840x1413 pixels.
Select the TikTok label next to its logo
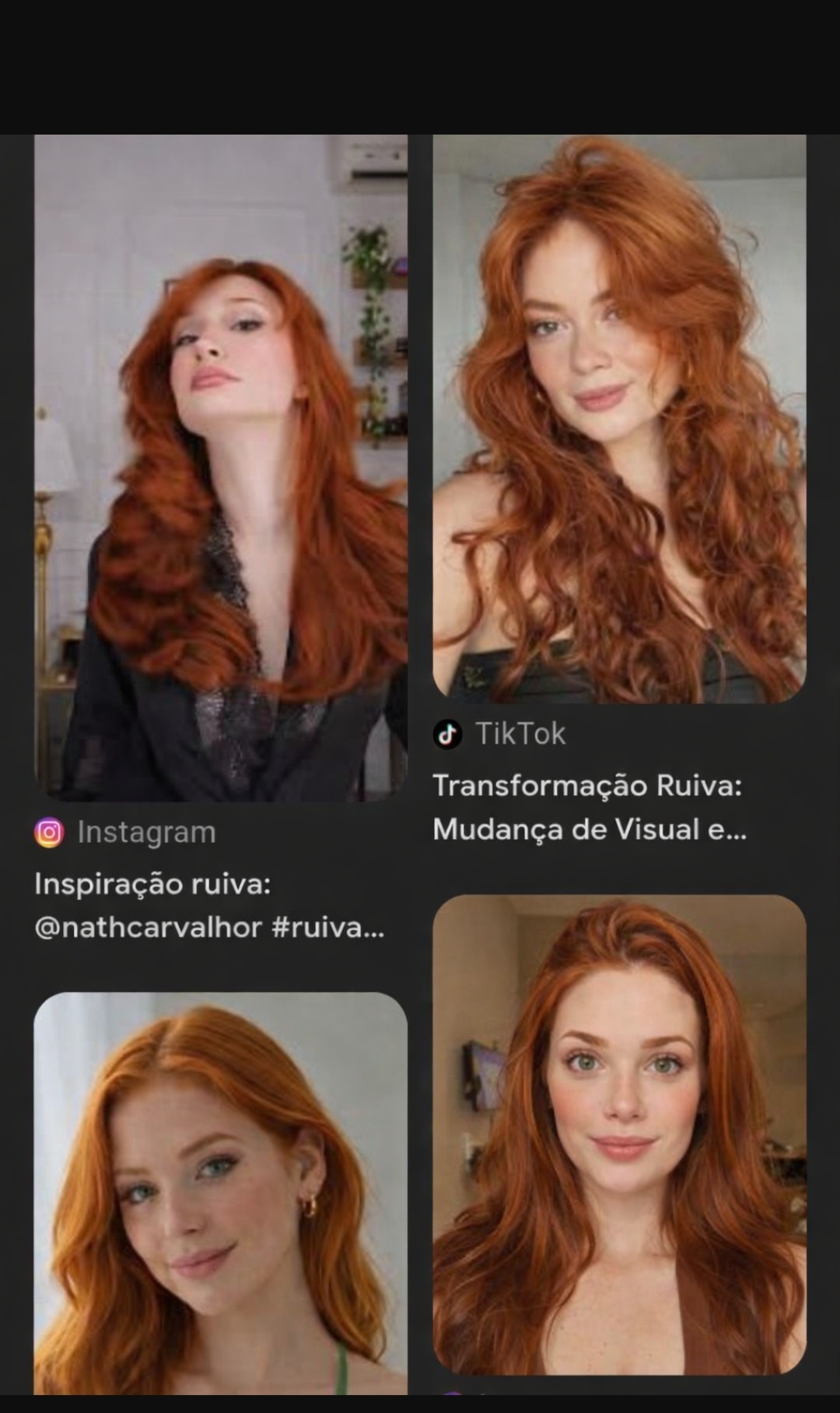pos(521,733)
